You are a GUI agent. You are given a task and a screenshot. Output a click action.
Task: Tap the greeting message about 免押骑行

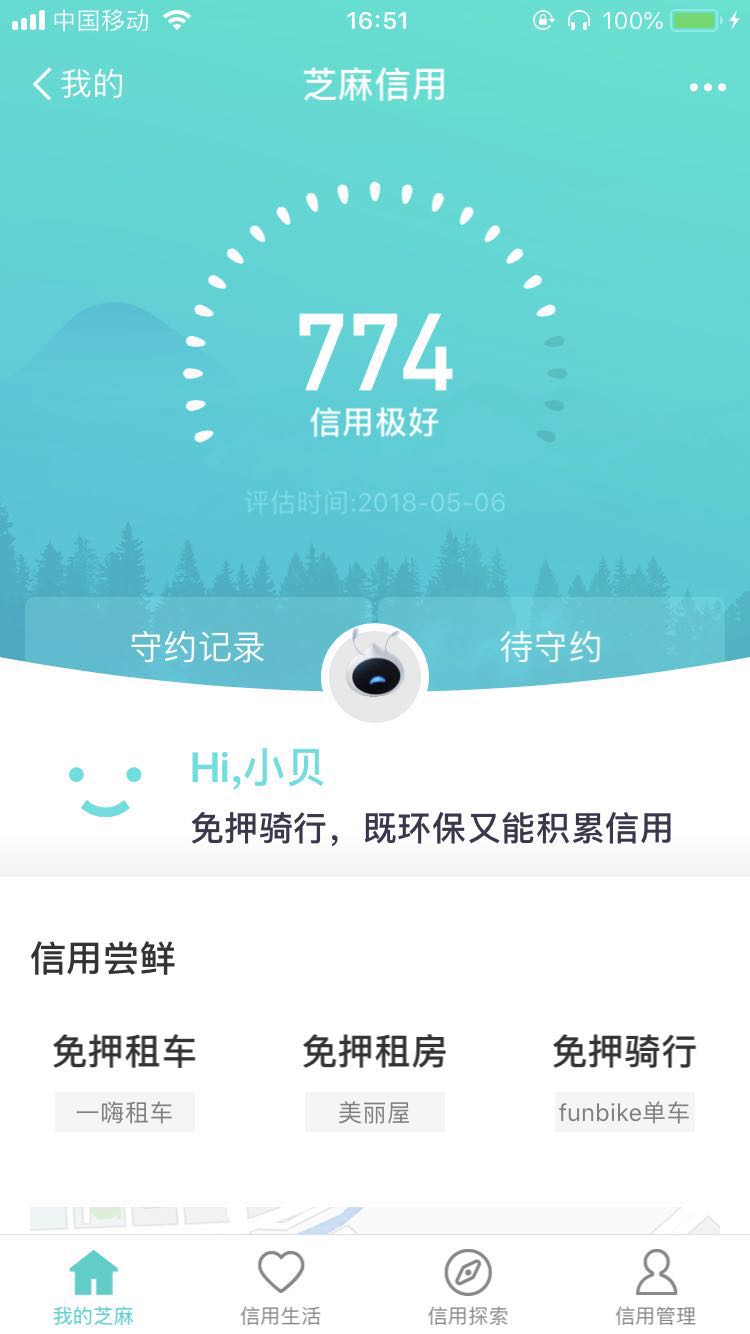coord(432,830)
